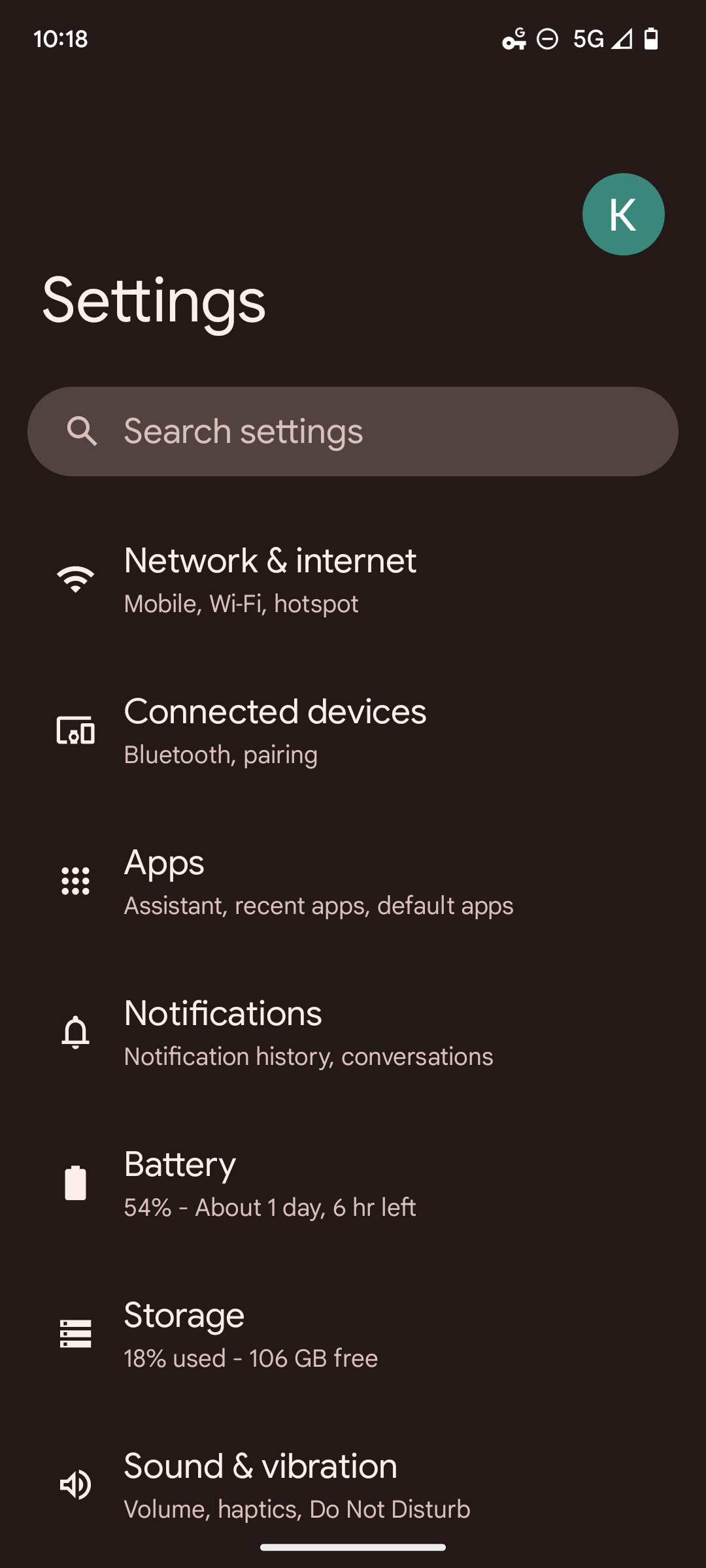This screenshot has height=1568, width=706.
Task: Open the Apps settings row
Action: pos(318,881)
